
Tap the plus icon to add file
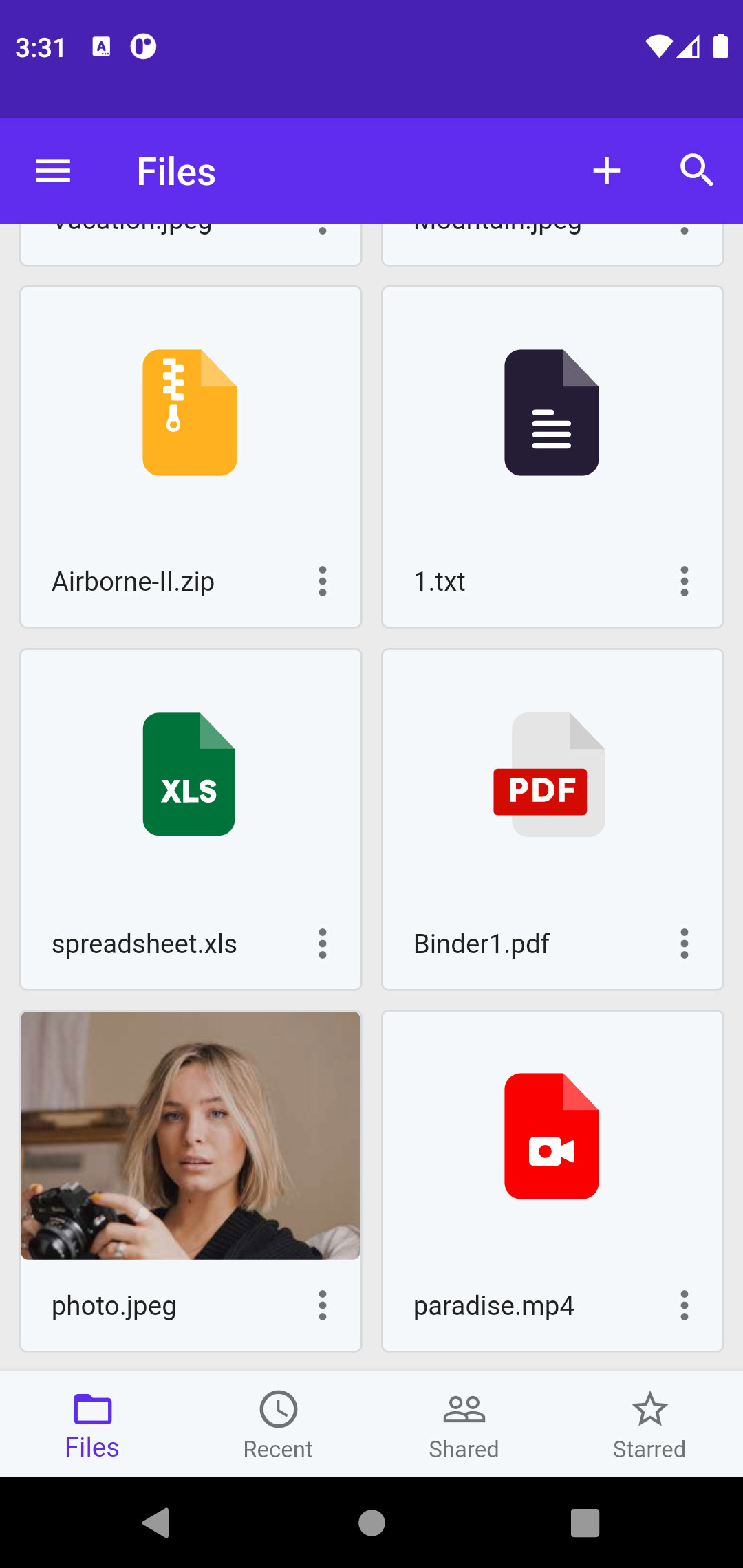(607, 170)
